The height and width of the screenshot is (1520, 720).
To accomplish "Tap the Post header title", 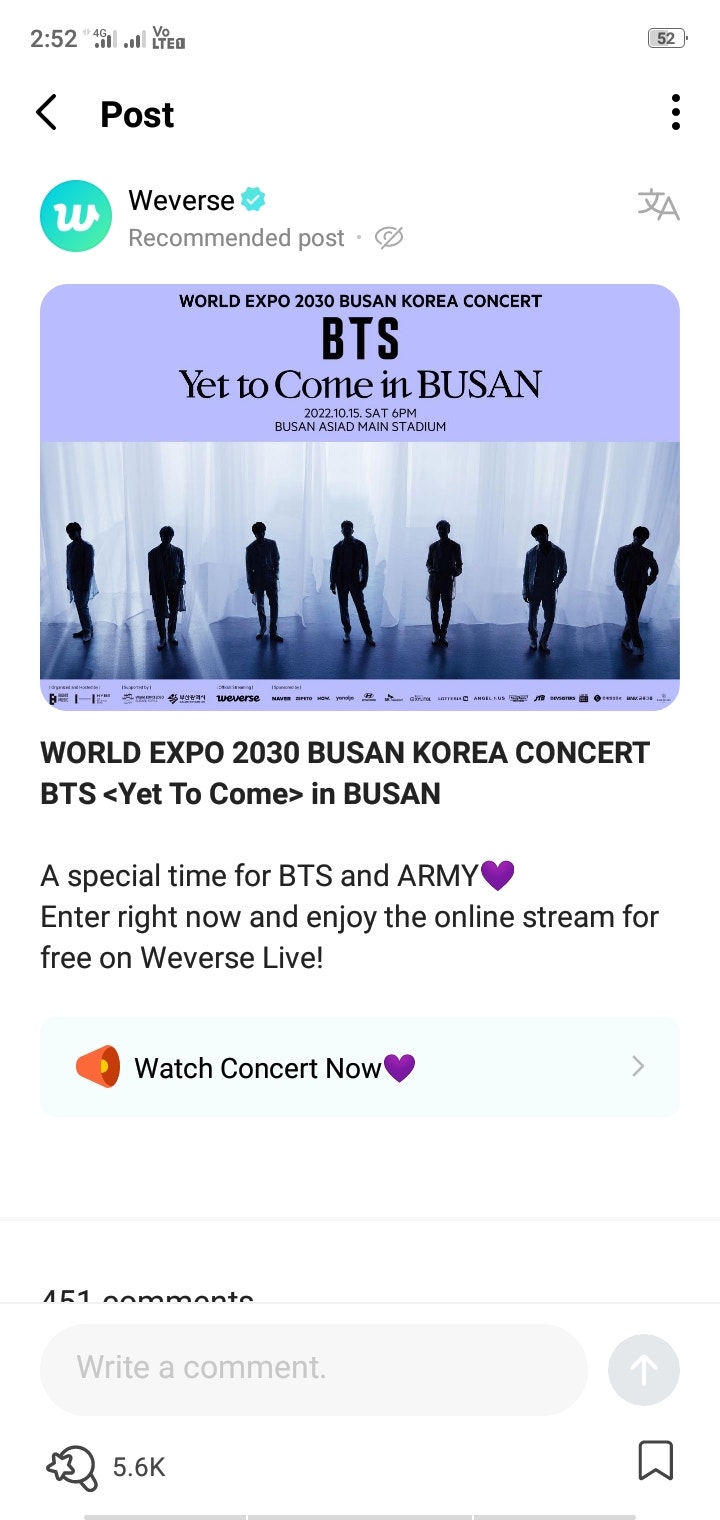I will coord(136,114).
